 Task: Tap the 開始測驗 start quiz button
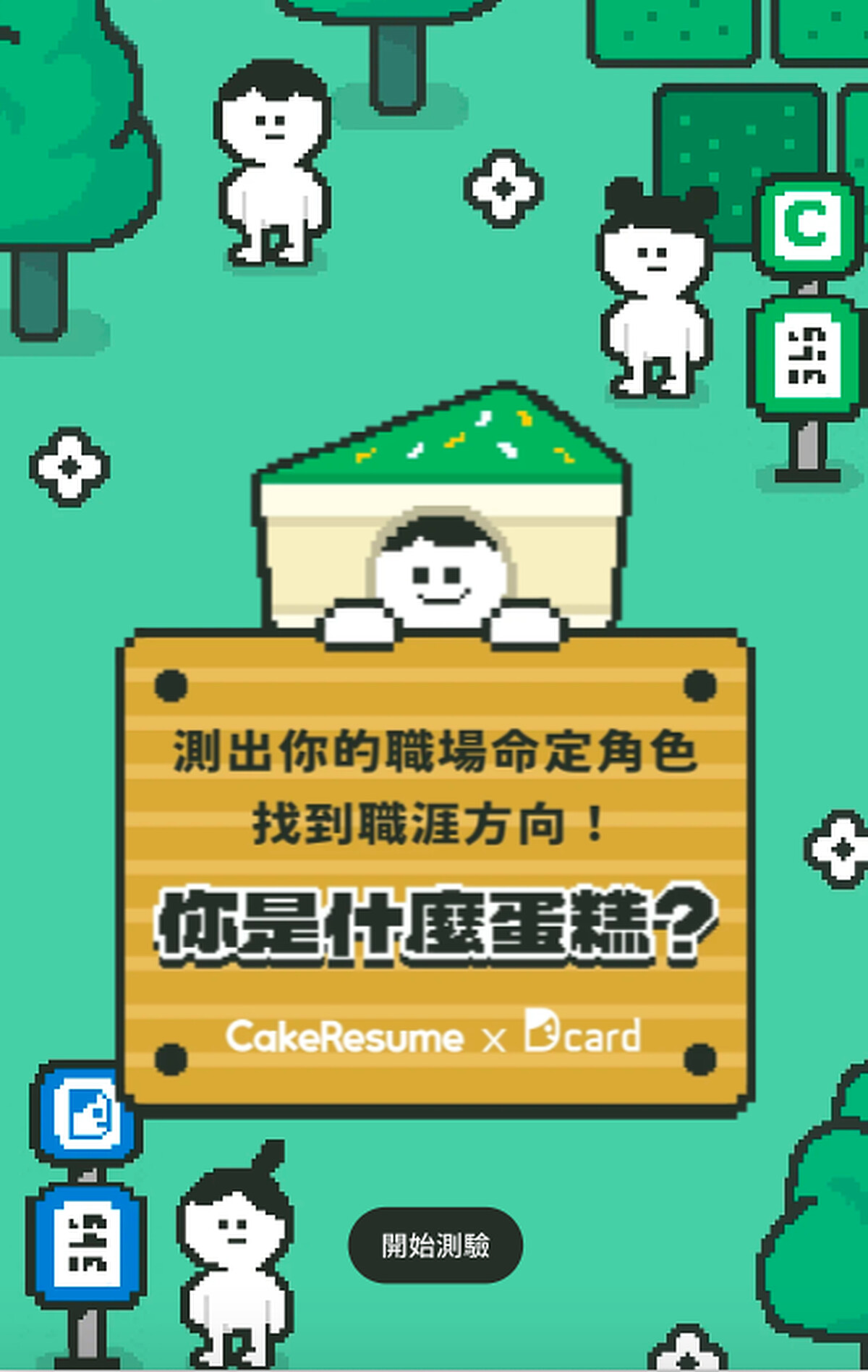[435, 1245]
